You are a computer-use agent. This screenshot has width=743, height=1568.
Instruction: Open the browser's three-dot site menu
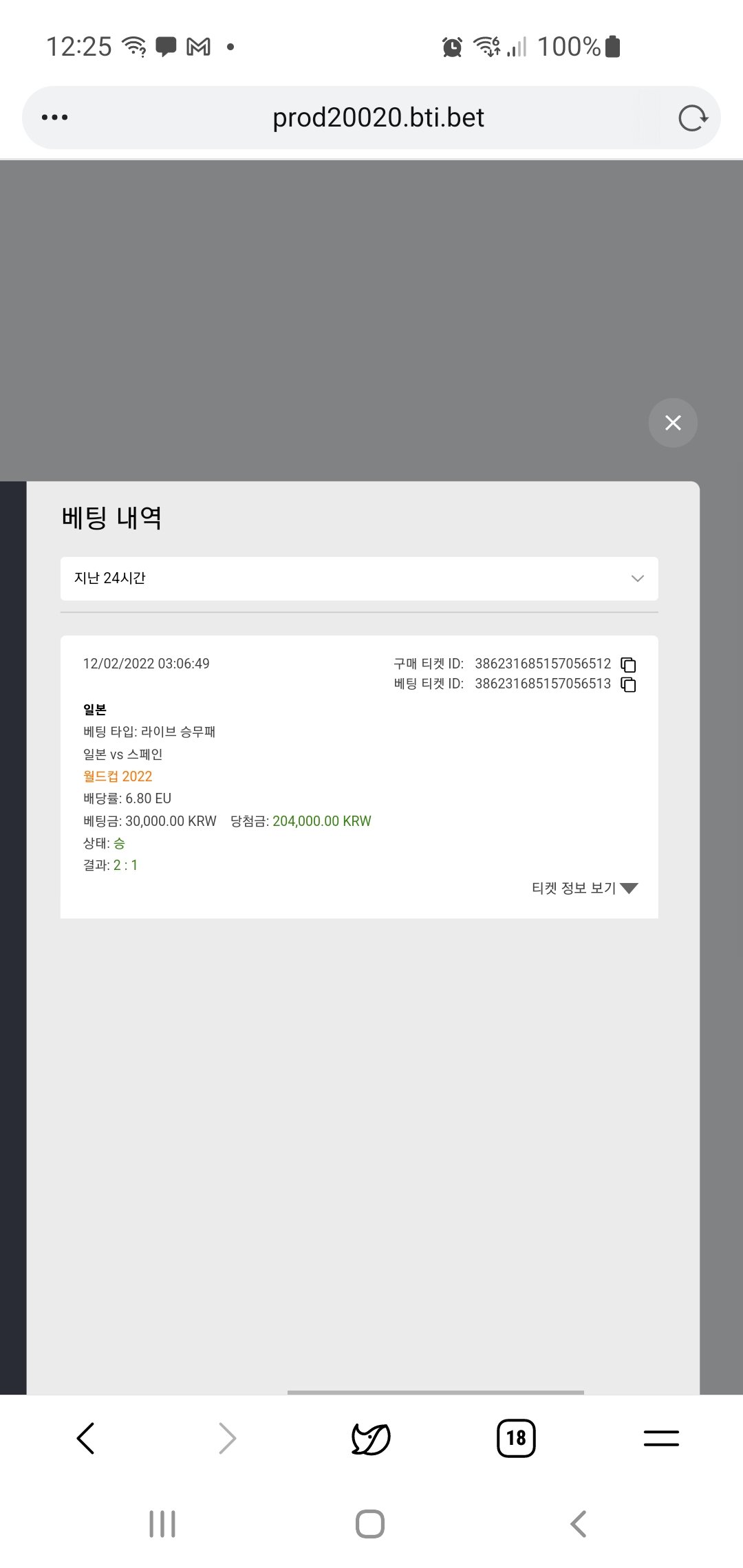[x=54, y=118]
